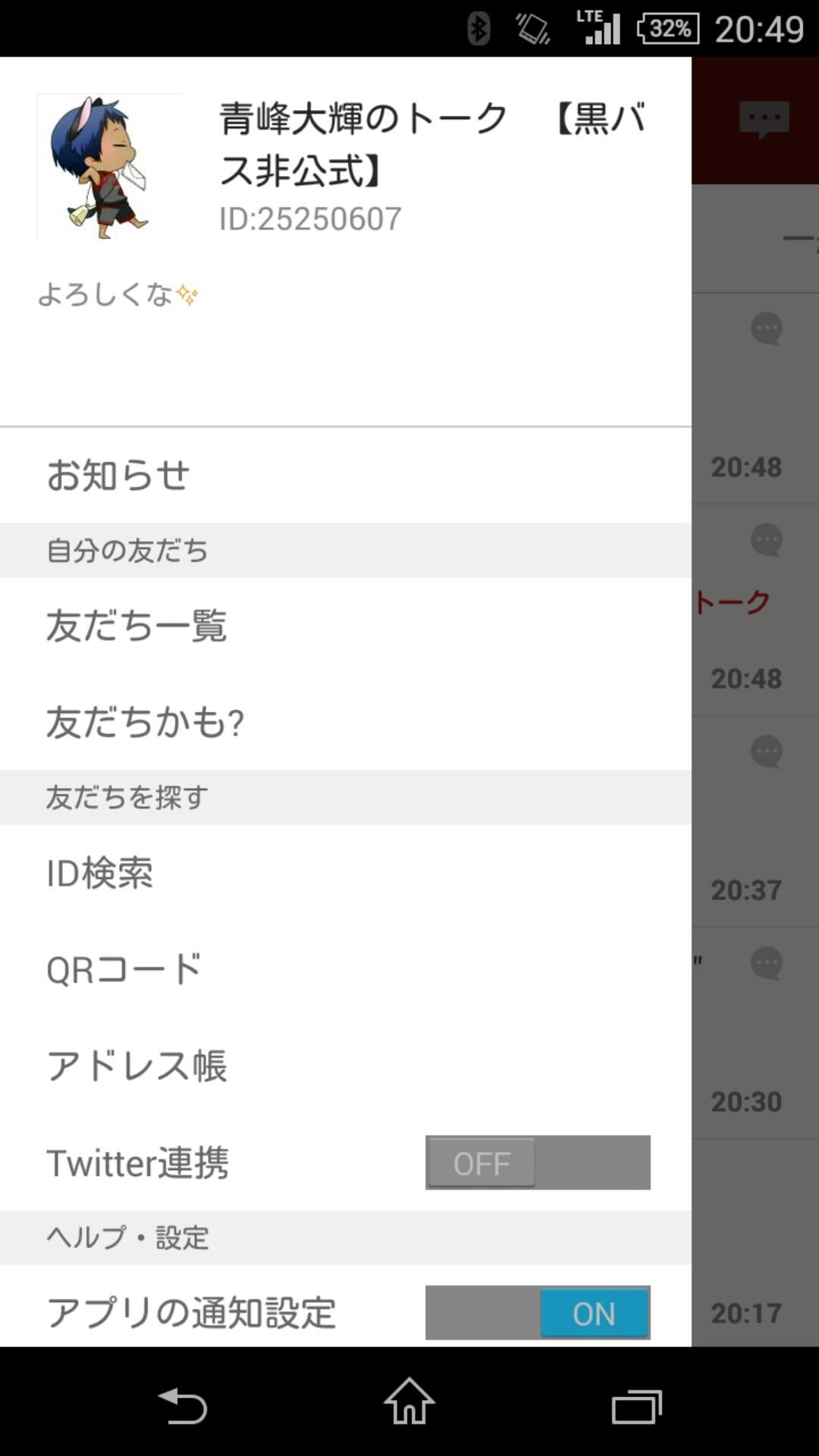Disable the アプリの通知設定 toggle
819x1456 pixels.
click(x=538, y=1314)
